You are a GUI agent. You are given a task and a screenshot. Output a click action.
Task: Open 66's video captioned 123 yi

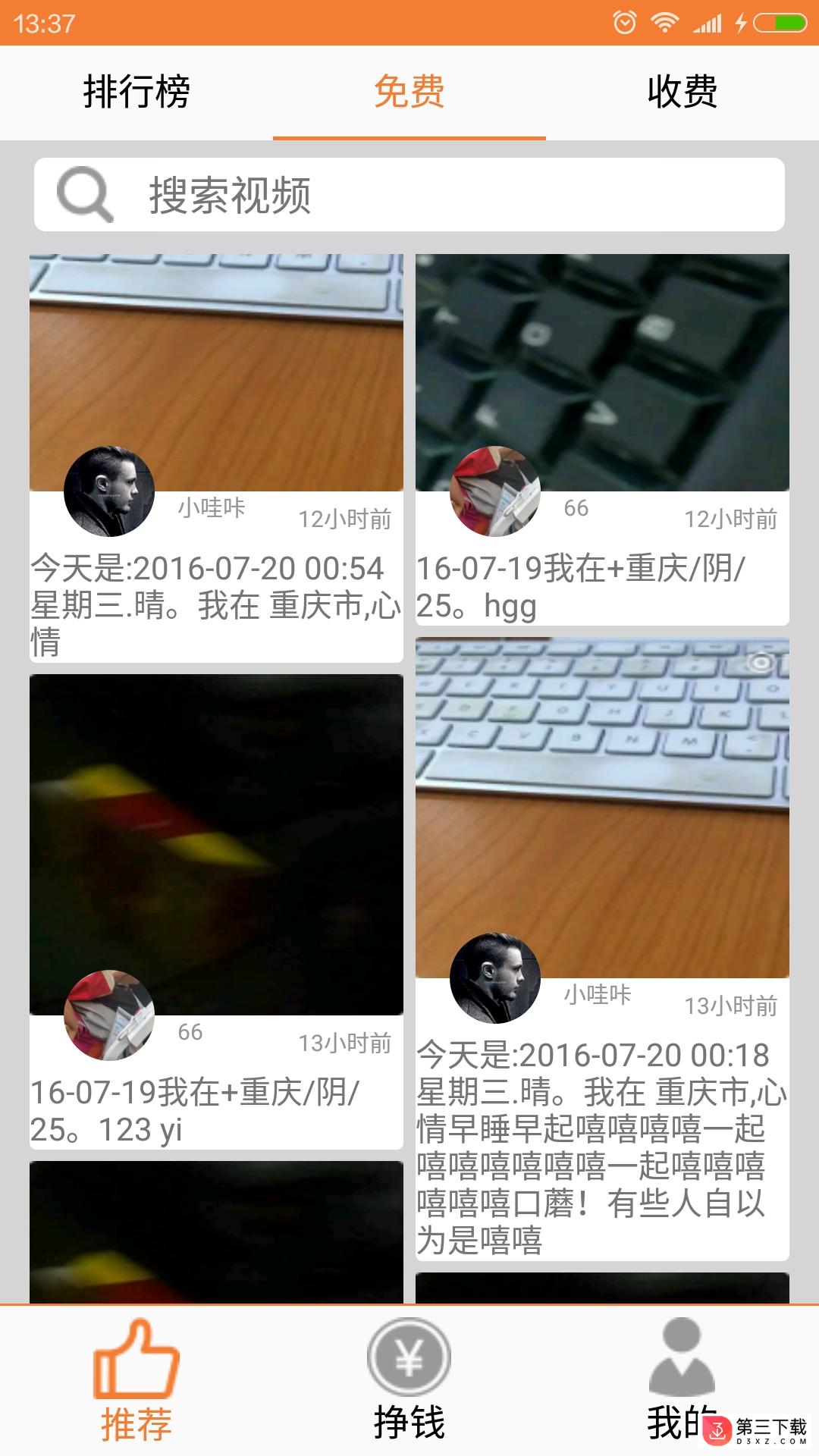(216, 843)
